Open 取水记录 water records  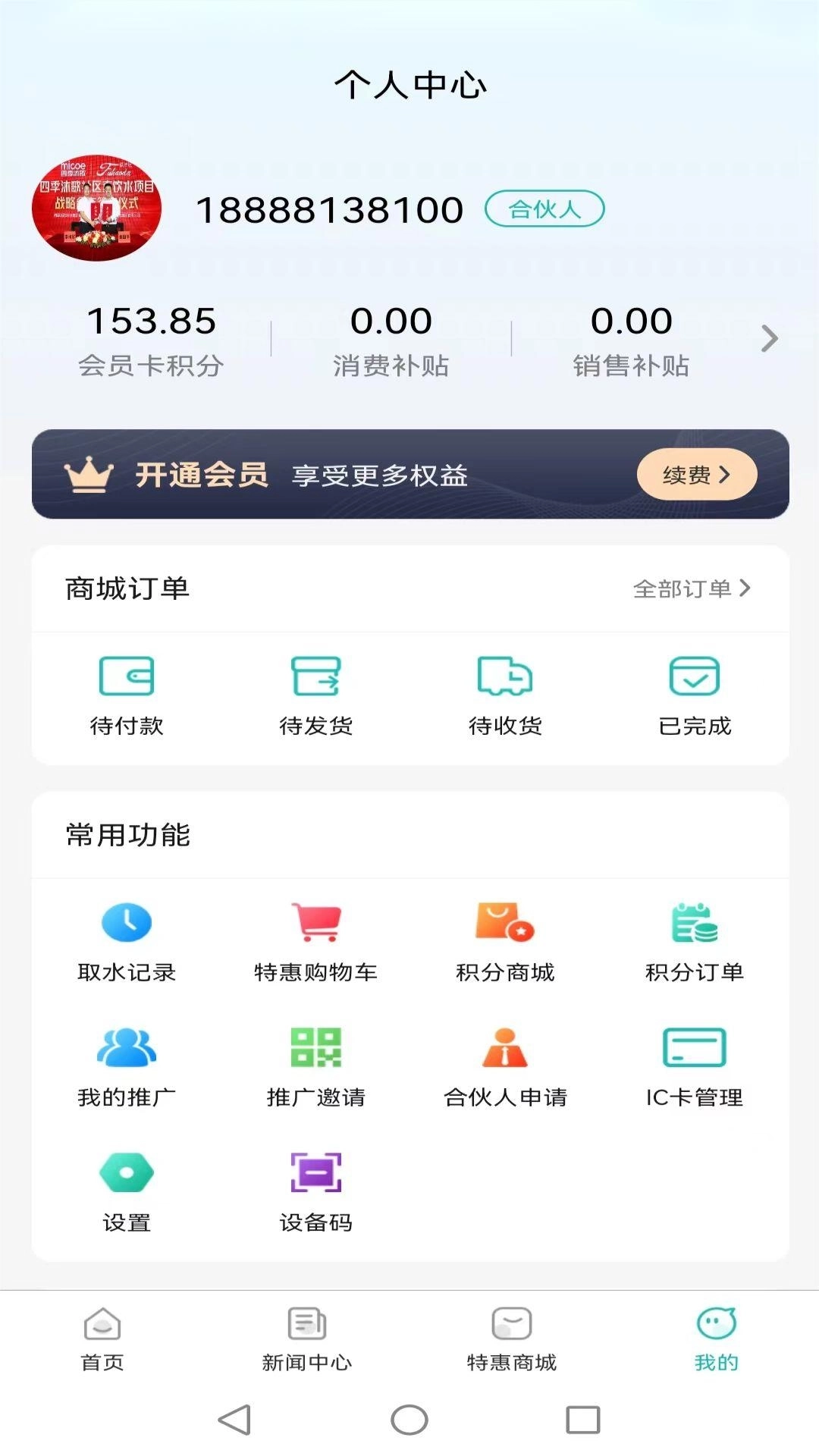point(127,942)
